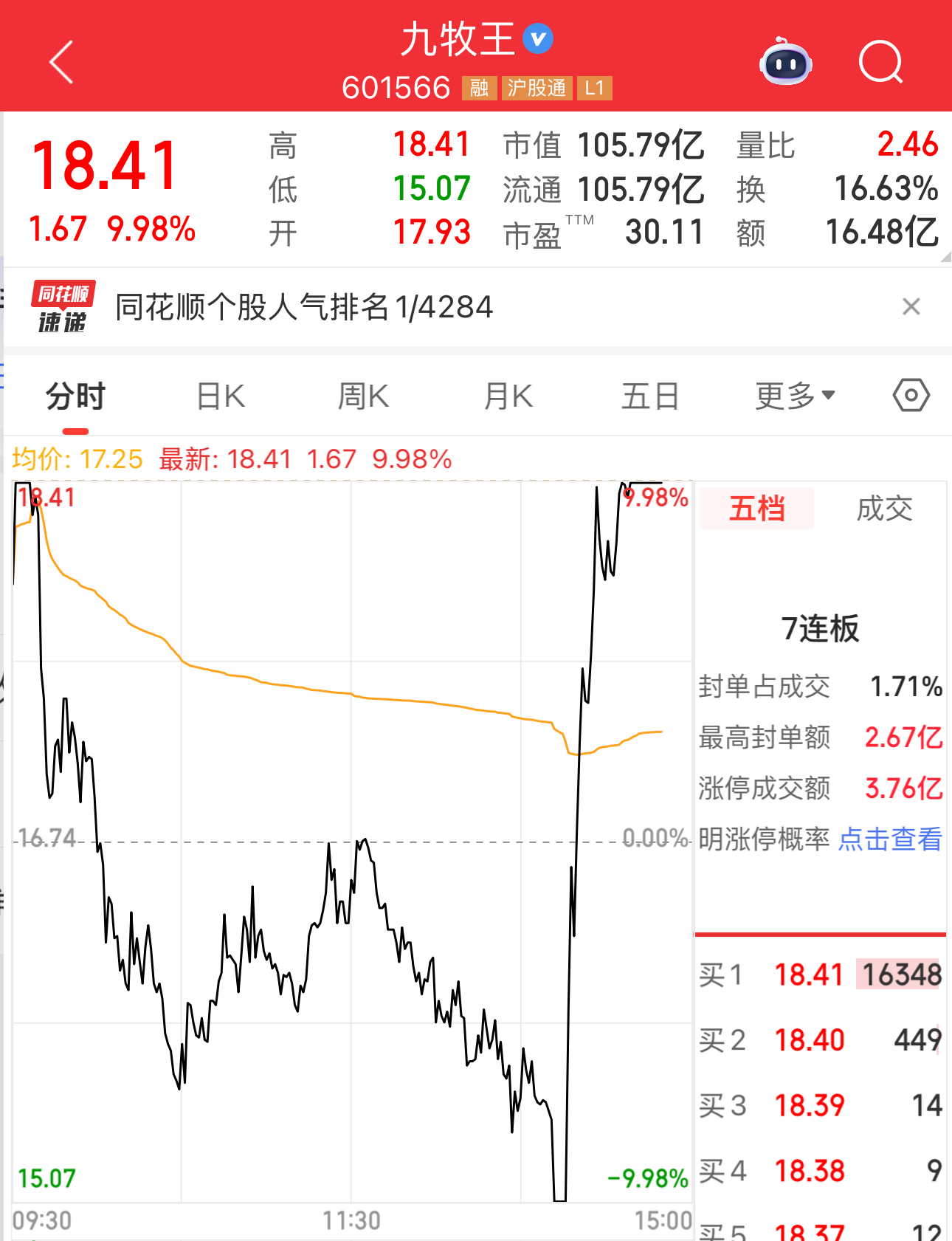Open chart settings hexagon icon
This screenshot has height=1241, width=952.
pyautogui.click(x=911, y=396)
